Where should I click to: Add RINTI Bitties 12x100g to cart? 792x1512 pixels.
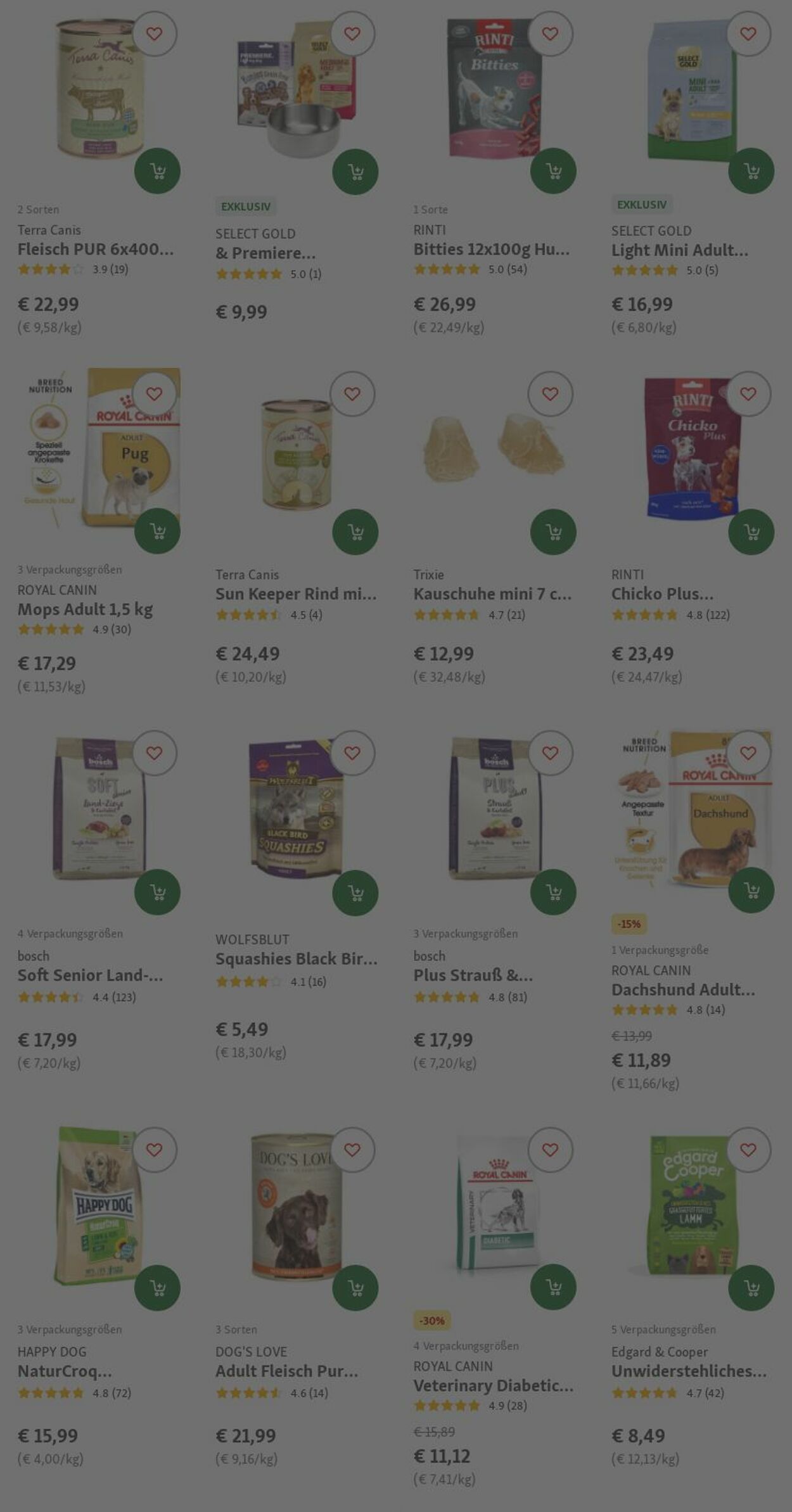pyautogui.click(x=552, y=171)
